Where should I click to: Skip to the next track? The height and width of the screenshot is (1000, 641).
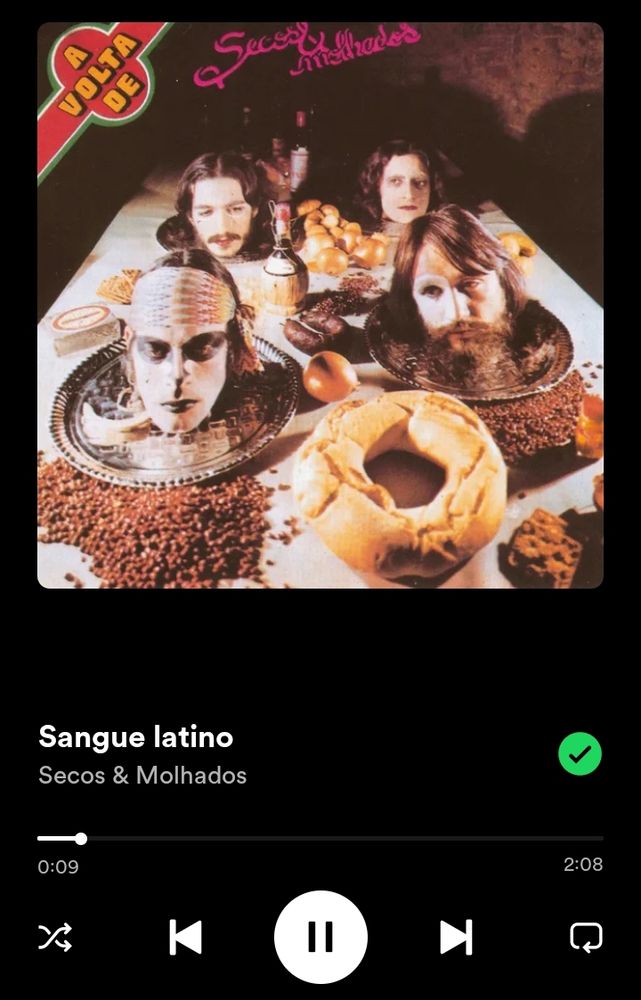(456, 937)
